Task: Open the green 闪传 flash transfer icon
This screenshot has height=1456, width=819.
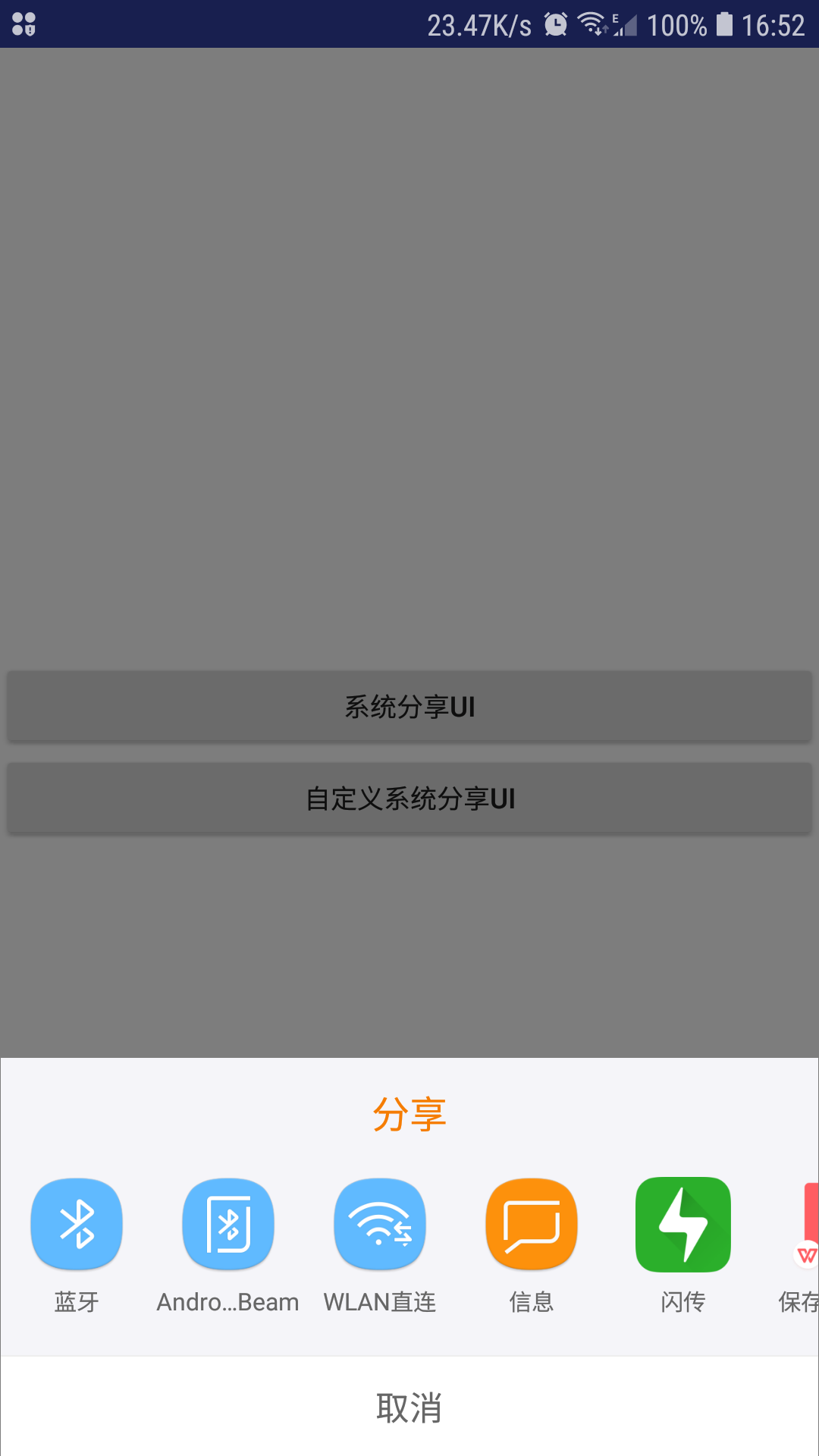Action: click(x=682, y=1223)
